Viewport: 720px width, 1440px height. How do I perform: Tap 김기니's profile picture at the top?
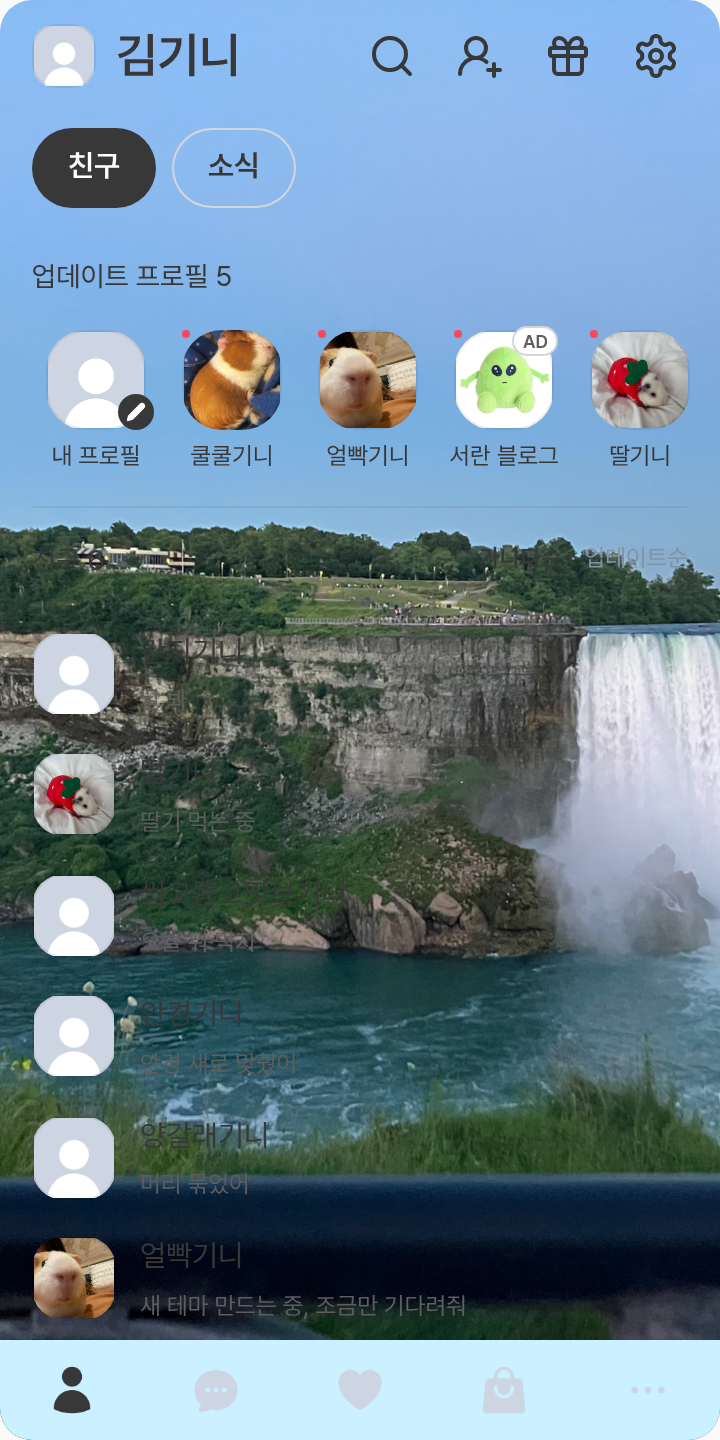pyautogui.click(x=64, y=56)
